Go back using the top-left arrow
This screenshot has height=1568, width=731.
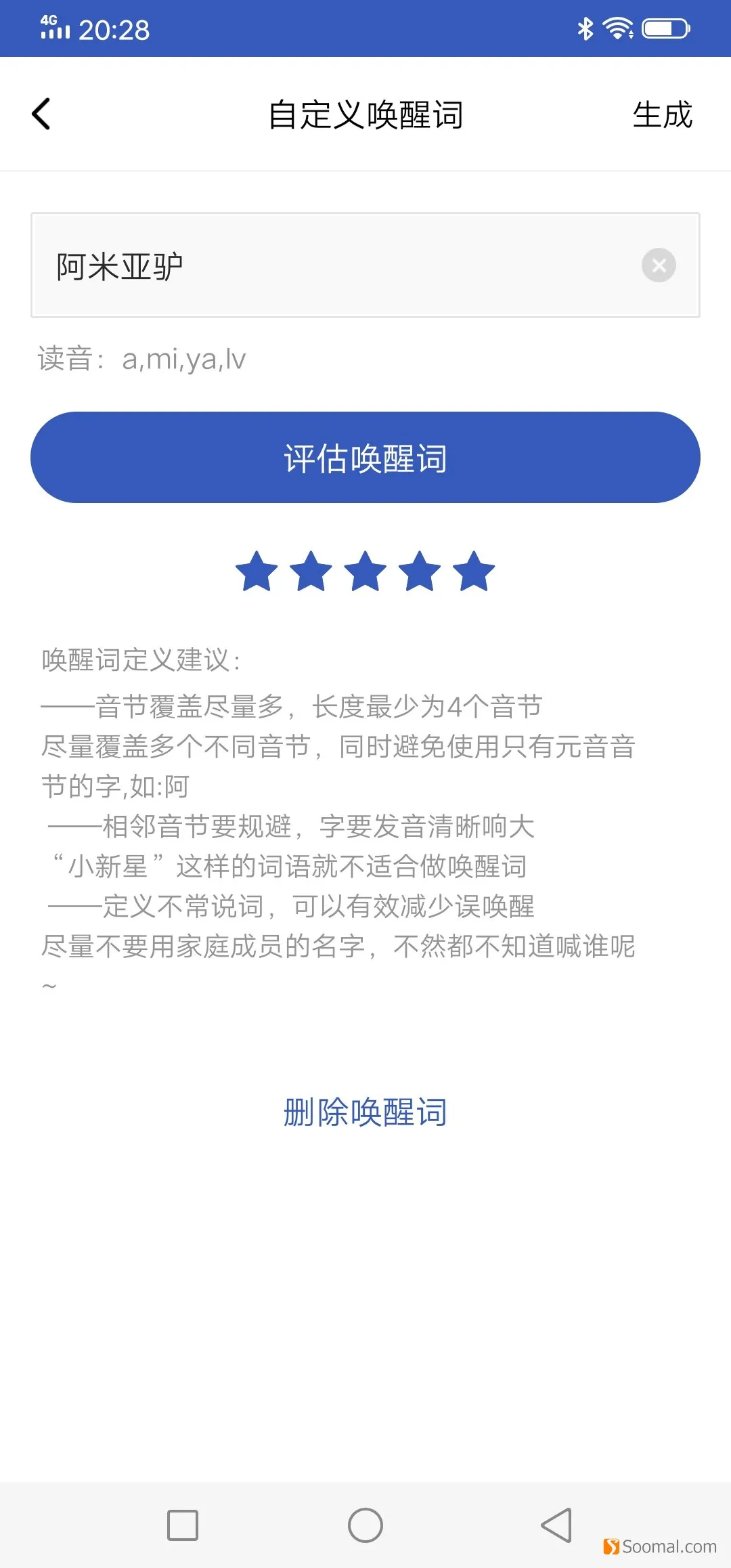41,114
